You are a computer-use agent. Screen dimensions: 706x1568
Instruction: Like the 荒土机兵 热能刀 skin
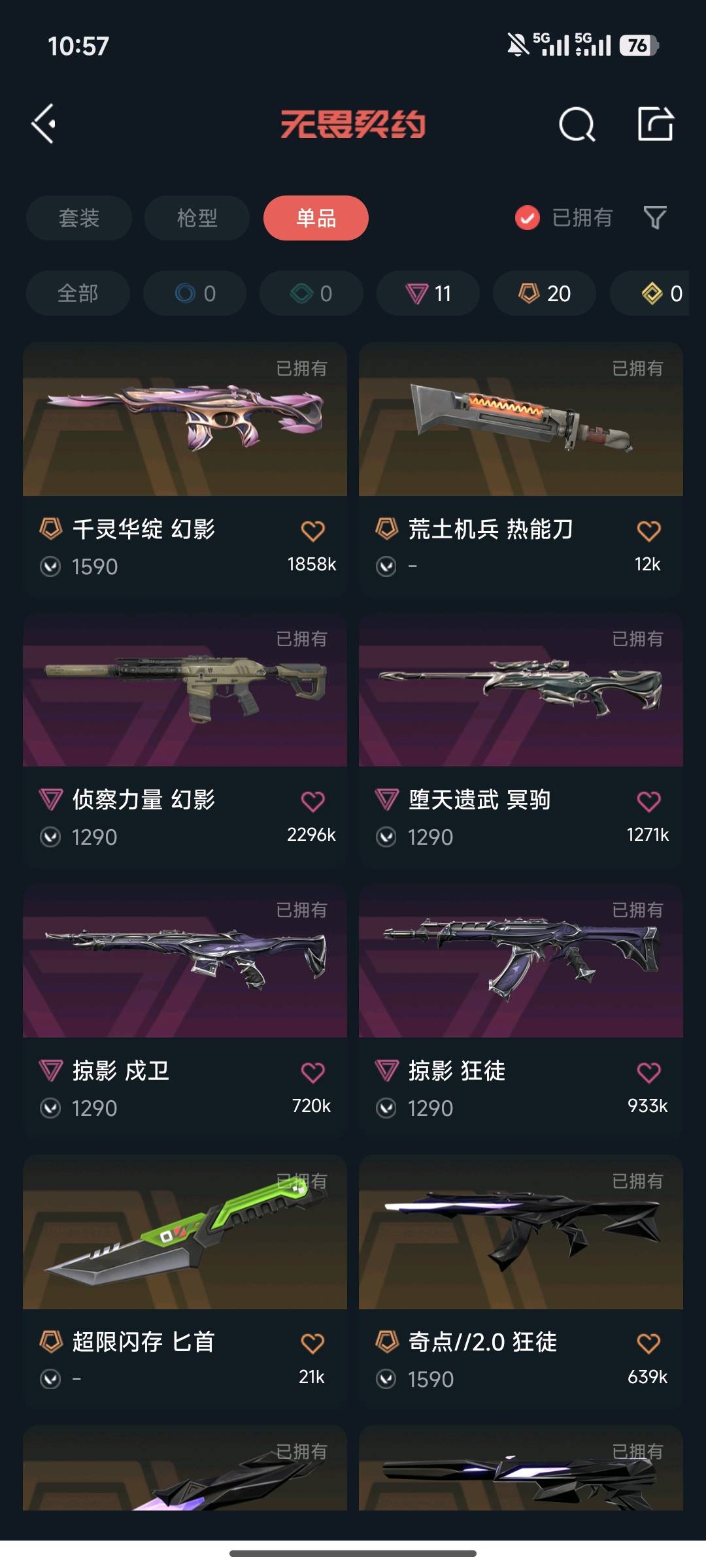648,531
